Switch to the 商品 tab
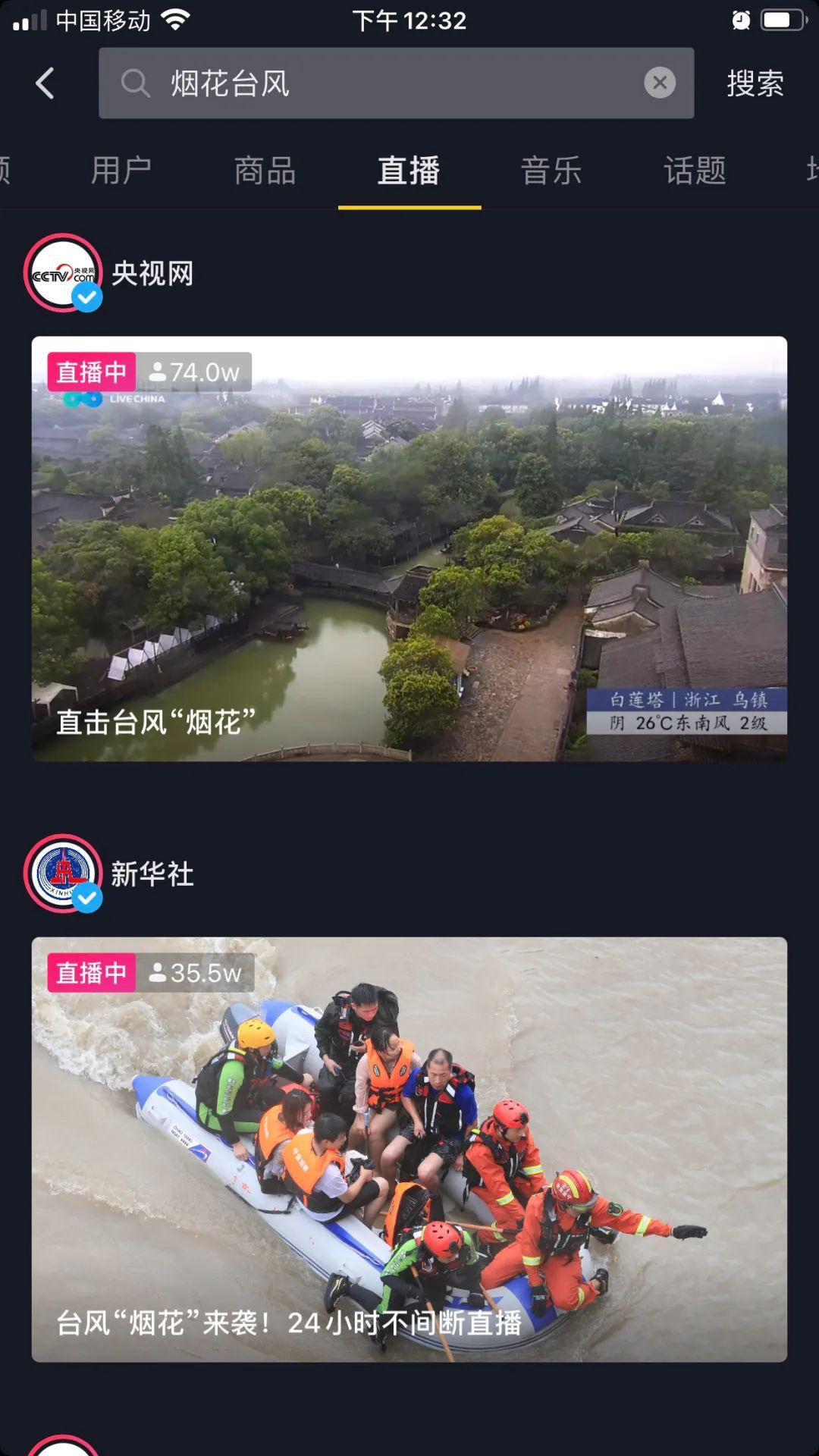The height and width of the screenshot is (1456, 819). (x=265, y=171)
